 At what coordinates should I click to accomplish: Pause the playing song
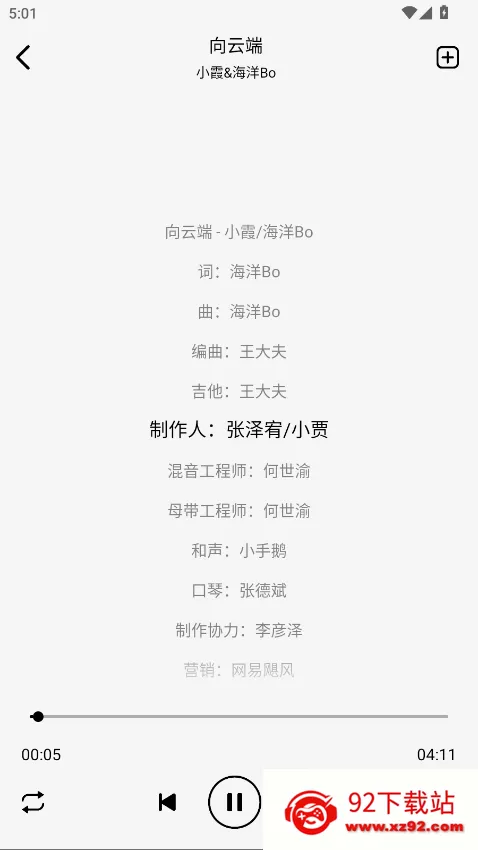234,802
